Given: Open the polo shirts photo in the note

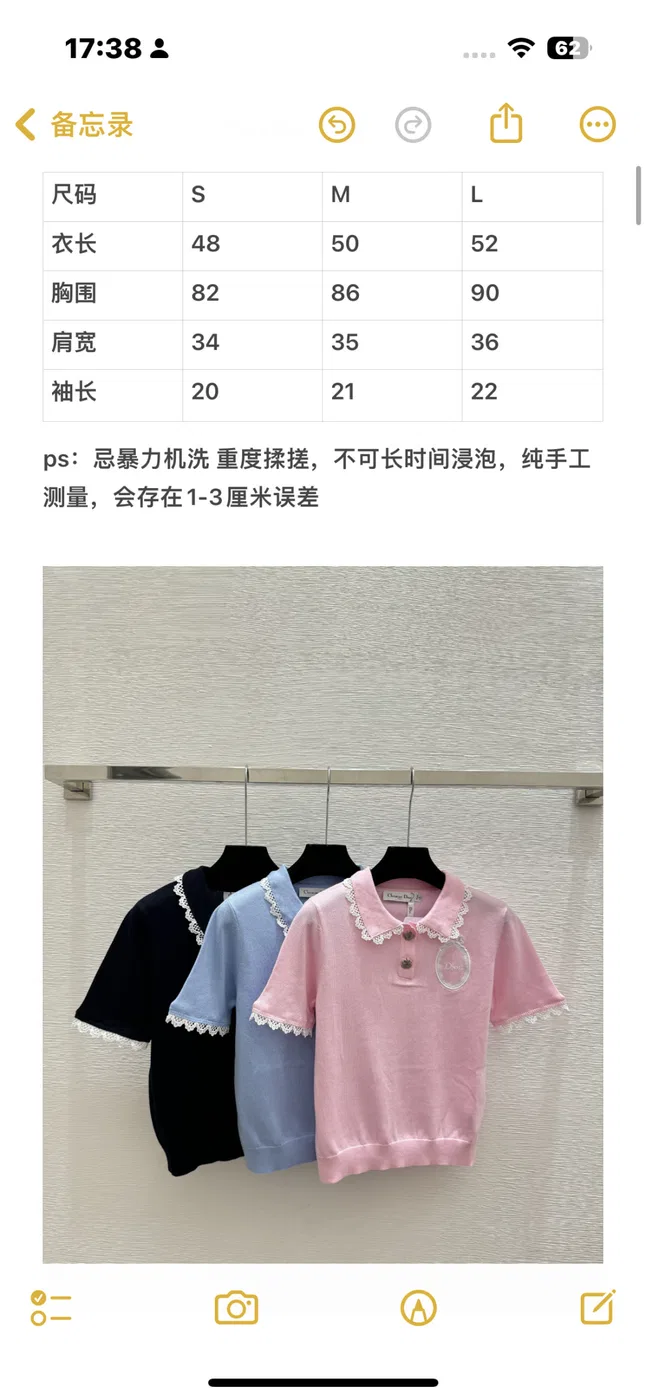Looking at the screenshot, I should pos(323,914).
